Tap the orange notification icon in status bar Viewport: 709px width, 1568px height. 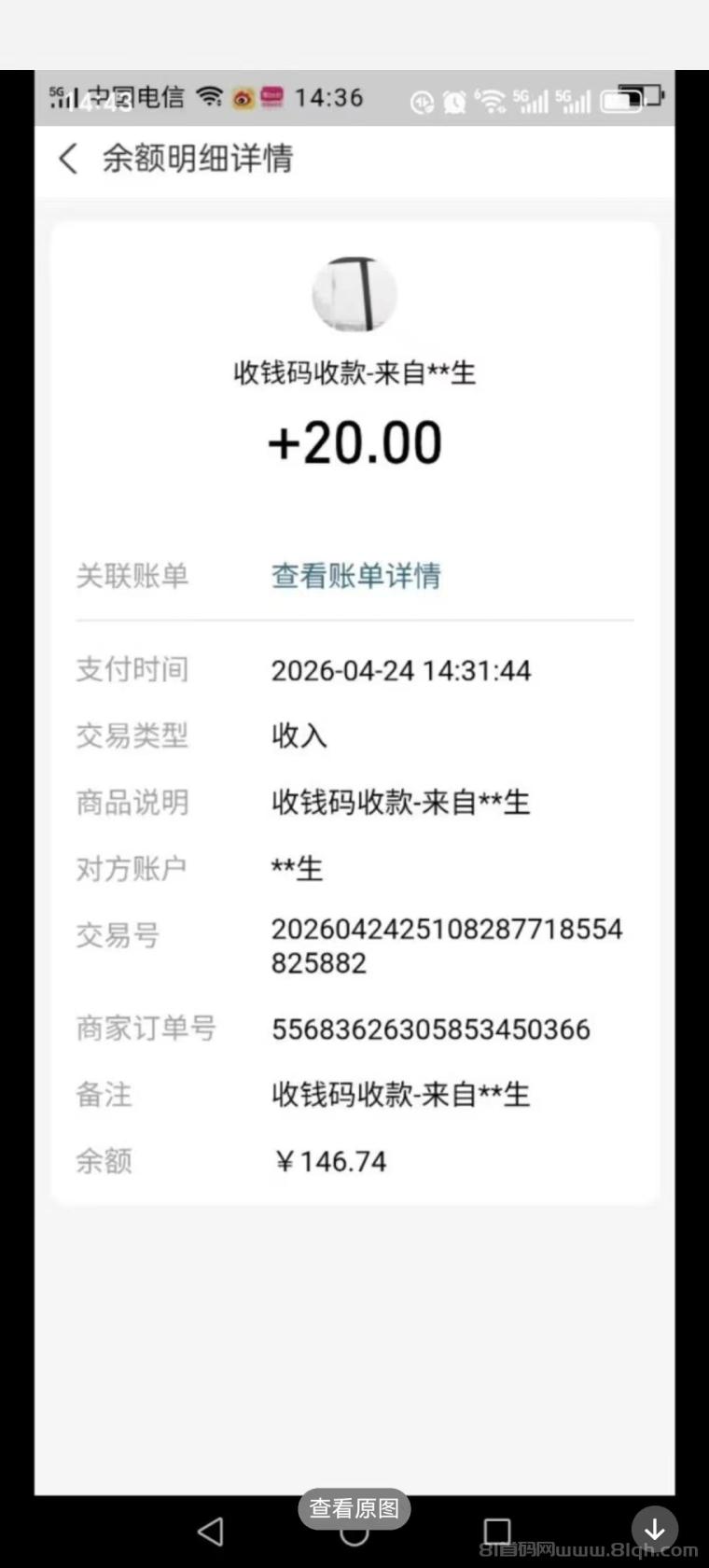tap(243, 98)
